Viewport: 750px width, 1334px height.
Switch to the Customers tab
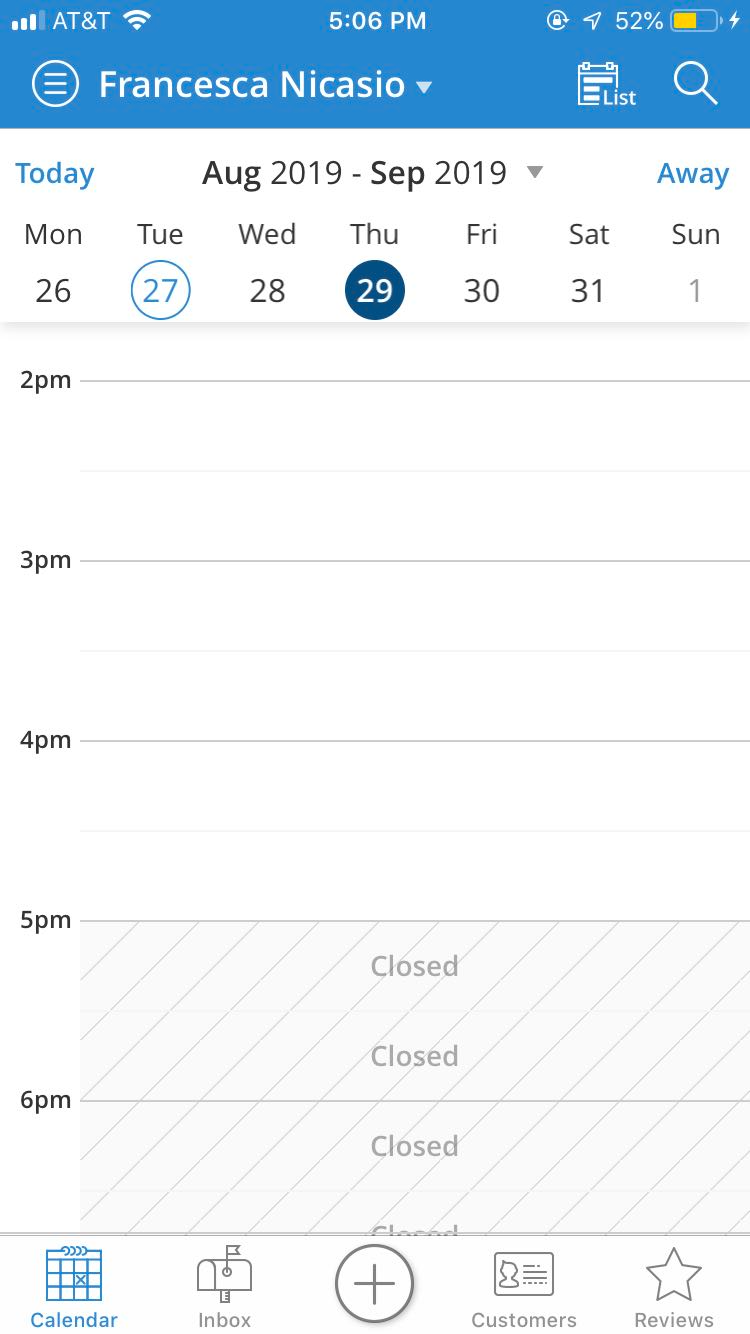pyautogui.click(x=524, y=1287)
